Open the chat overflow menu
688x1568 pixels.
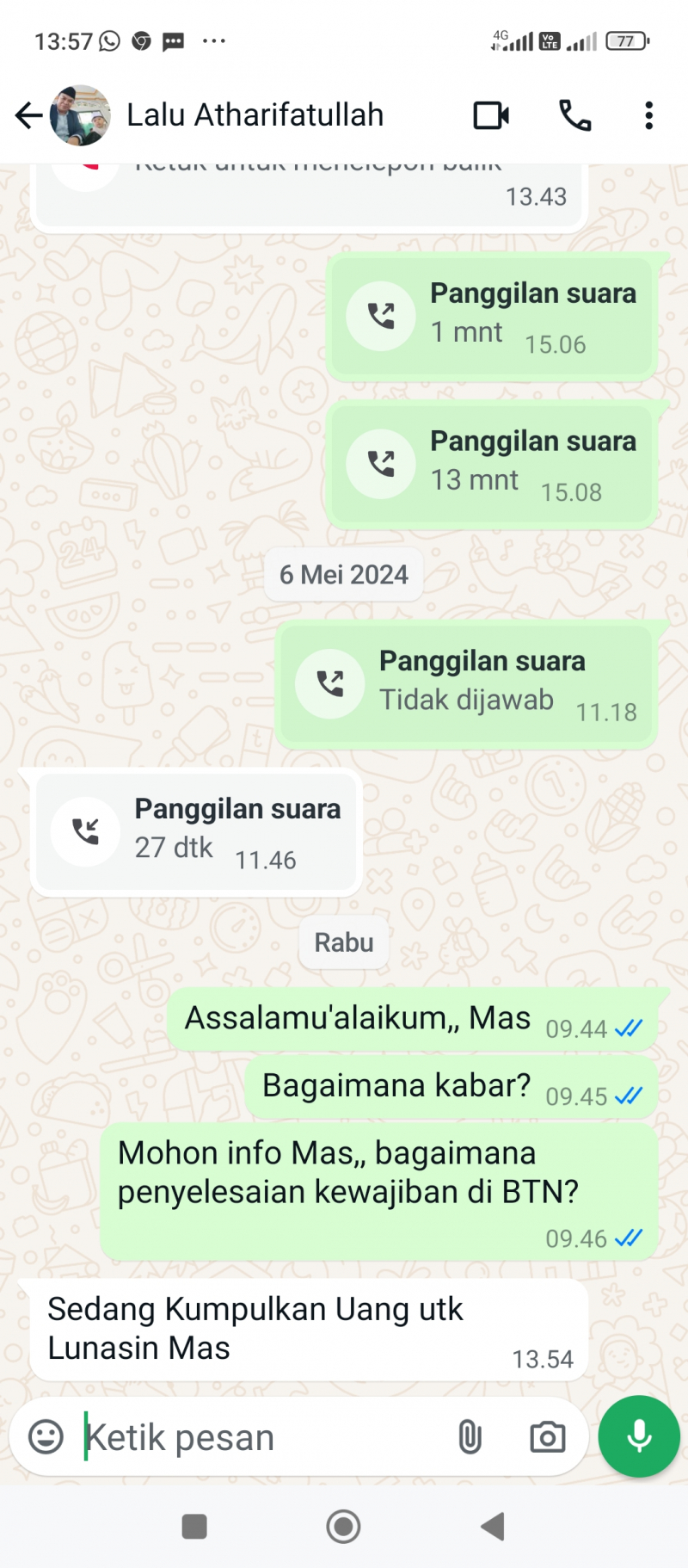point(648,115)
